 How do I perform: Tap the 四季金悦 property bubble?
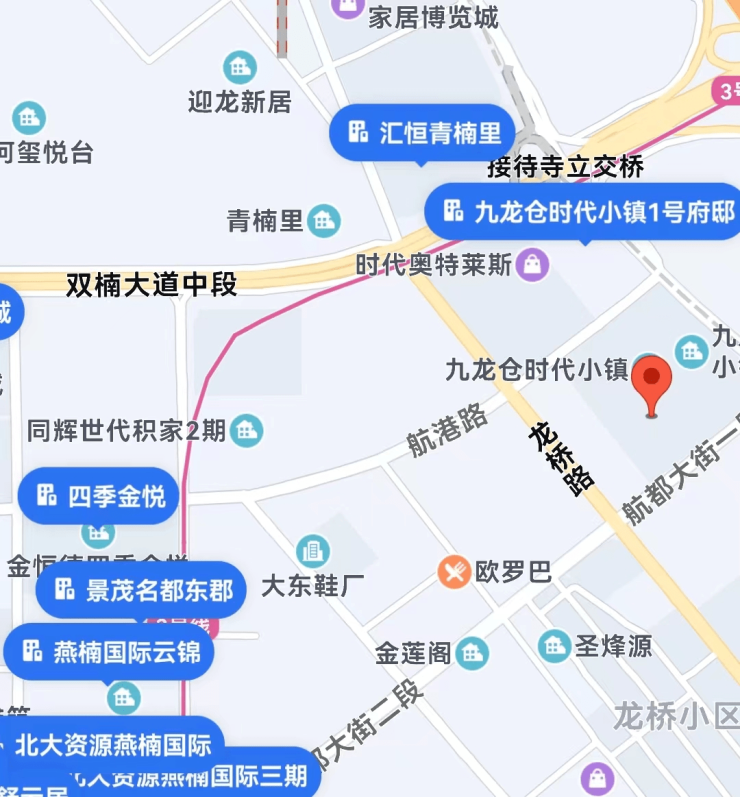[x=98, y=495]
